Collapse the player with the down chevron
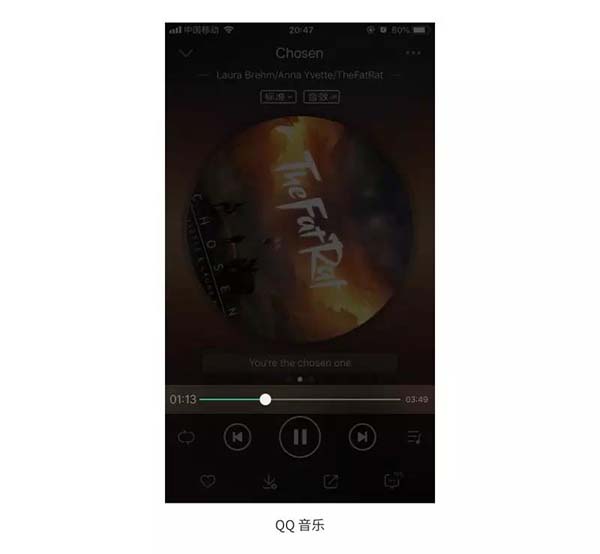Image resolution: width=600 pixels, height=554 pixels. point(186,53)
